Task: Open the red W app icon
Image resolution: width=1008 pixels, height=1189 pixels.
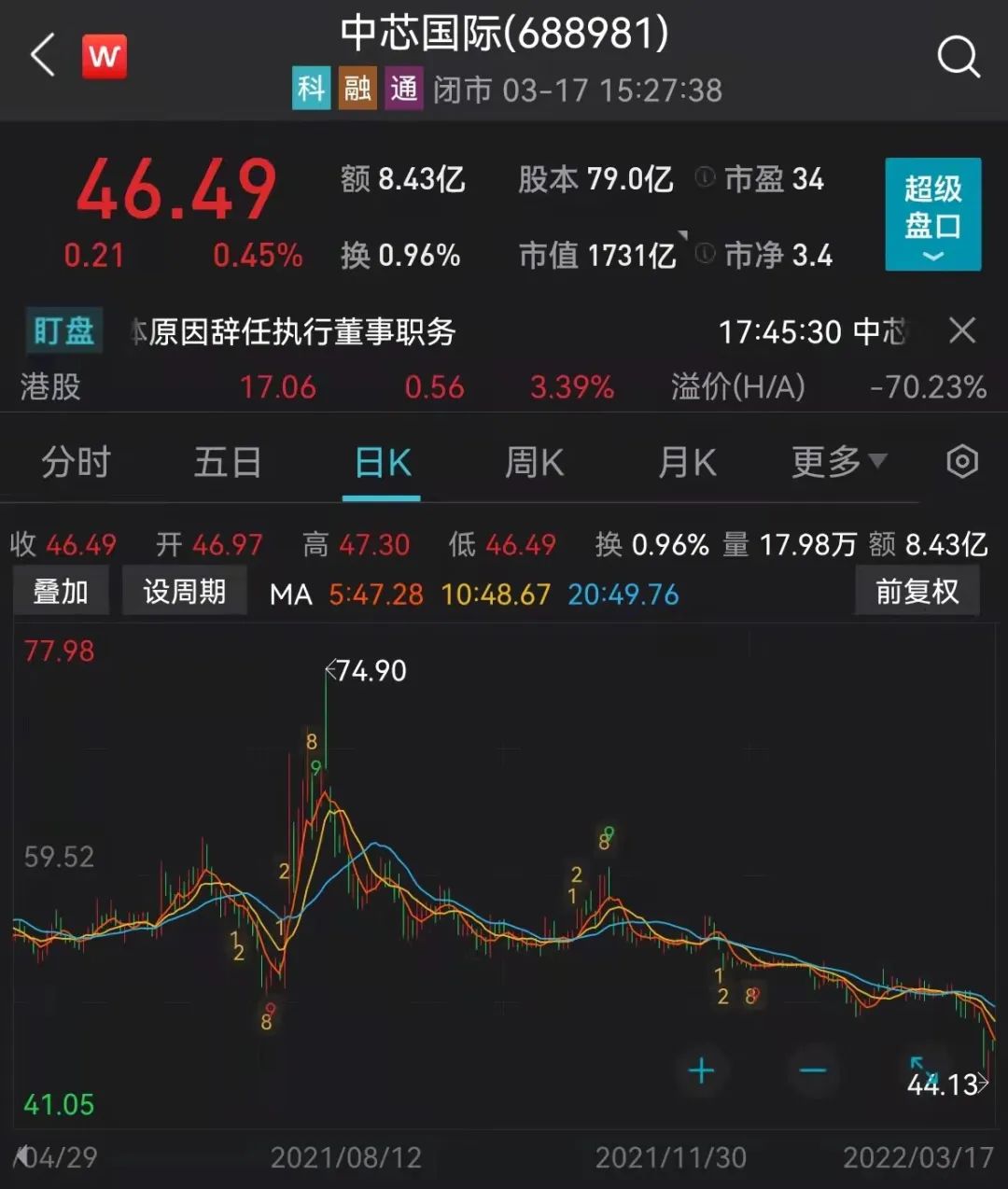Action: [104, 57]
